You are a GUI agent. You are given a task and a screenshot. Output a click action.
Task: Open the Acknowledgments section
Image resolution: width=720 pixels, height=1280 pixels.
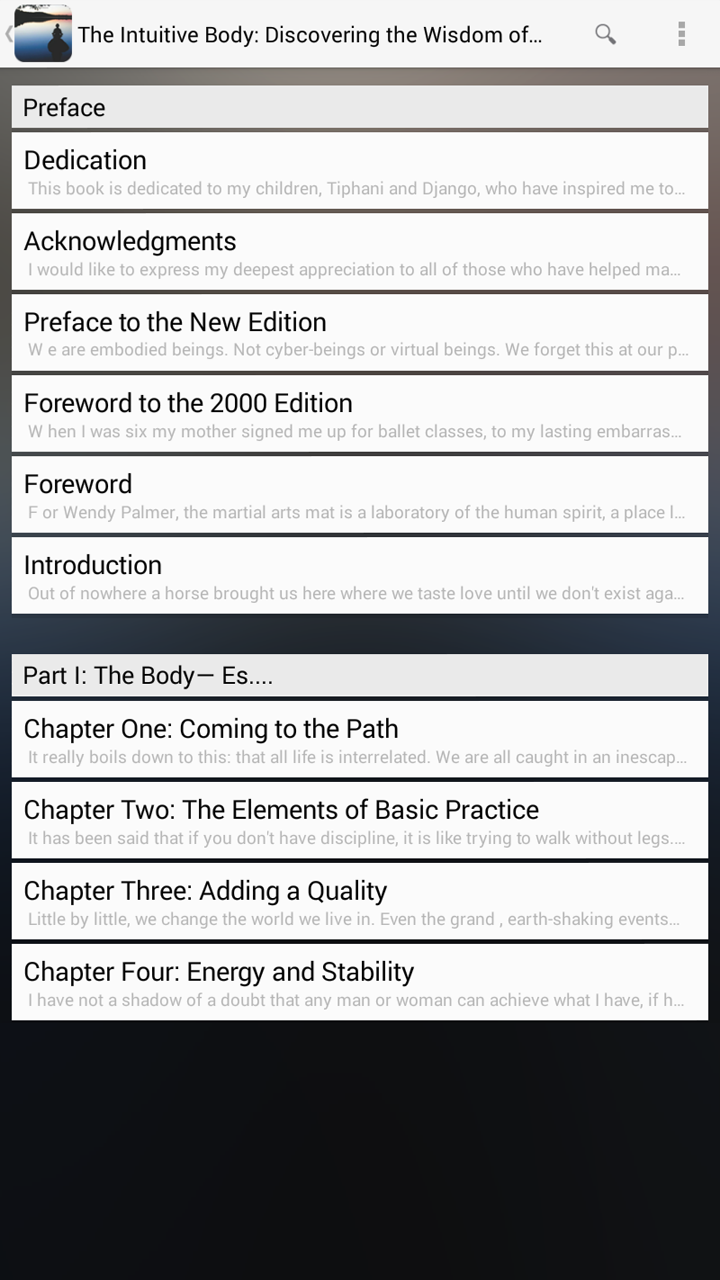point(359,252)
